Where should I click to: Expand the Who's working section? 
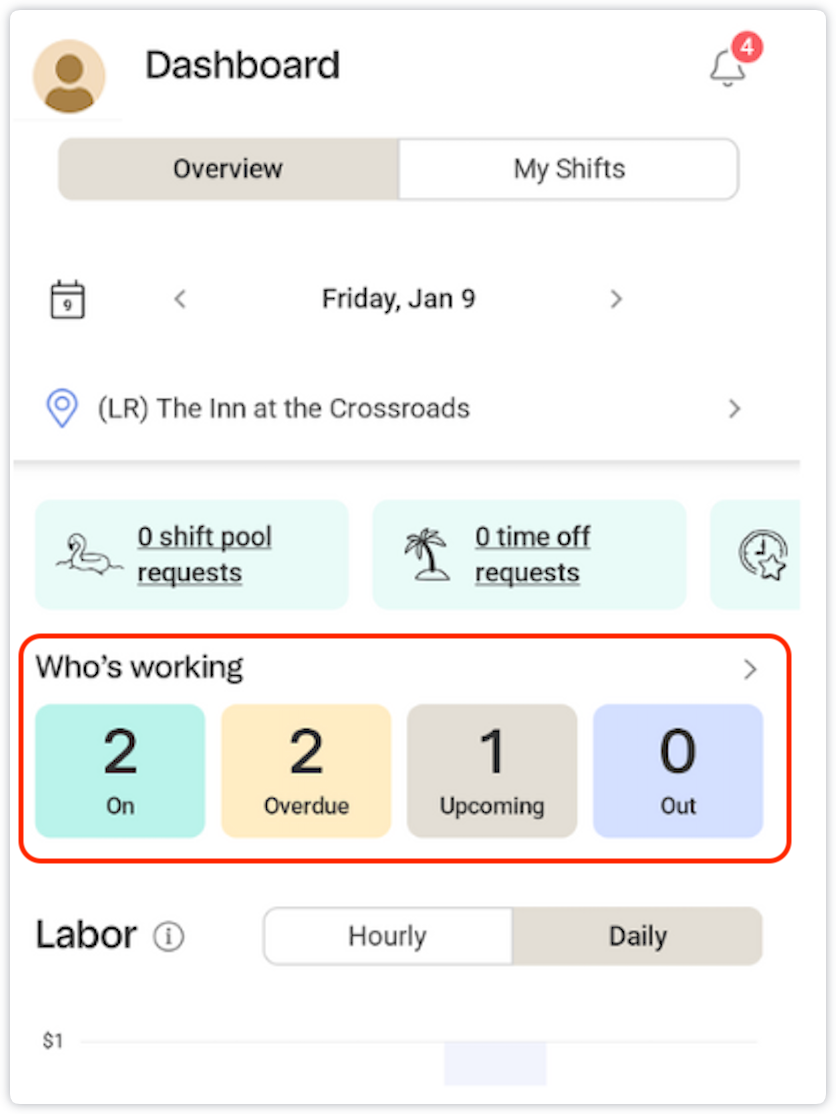click(x=750, y=669)
